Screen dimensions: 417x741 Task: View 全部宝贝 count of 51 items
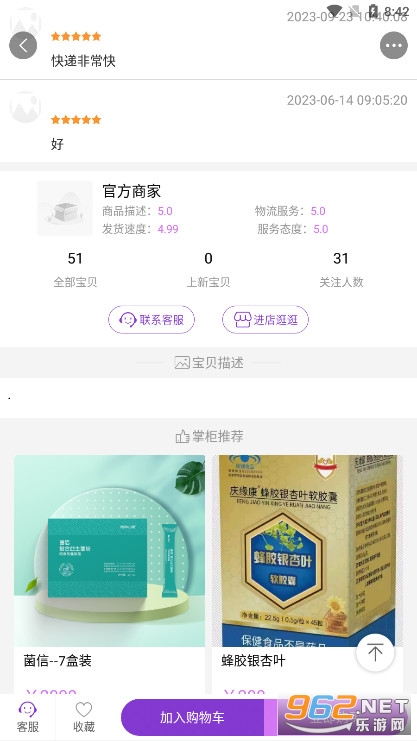point(75,270)
